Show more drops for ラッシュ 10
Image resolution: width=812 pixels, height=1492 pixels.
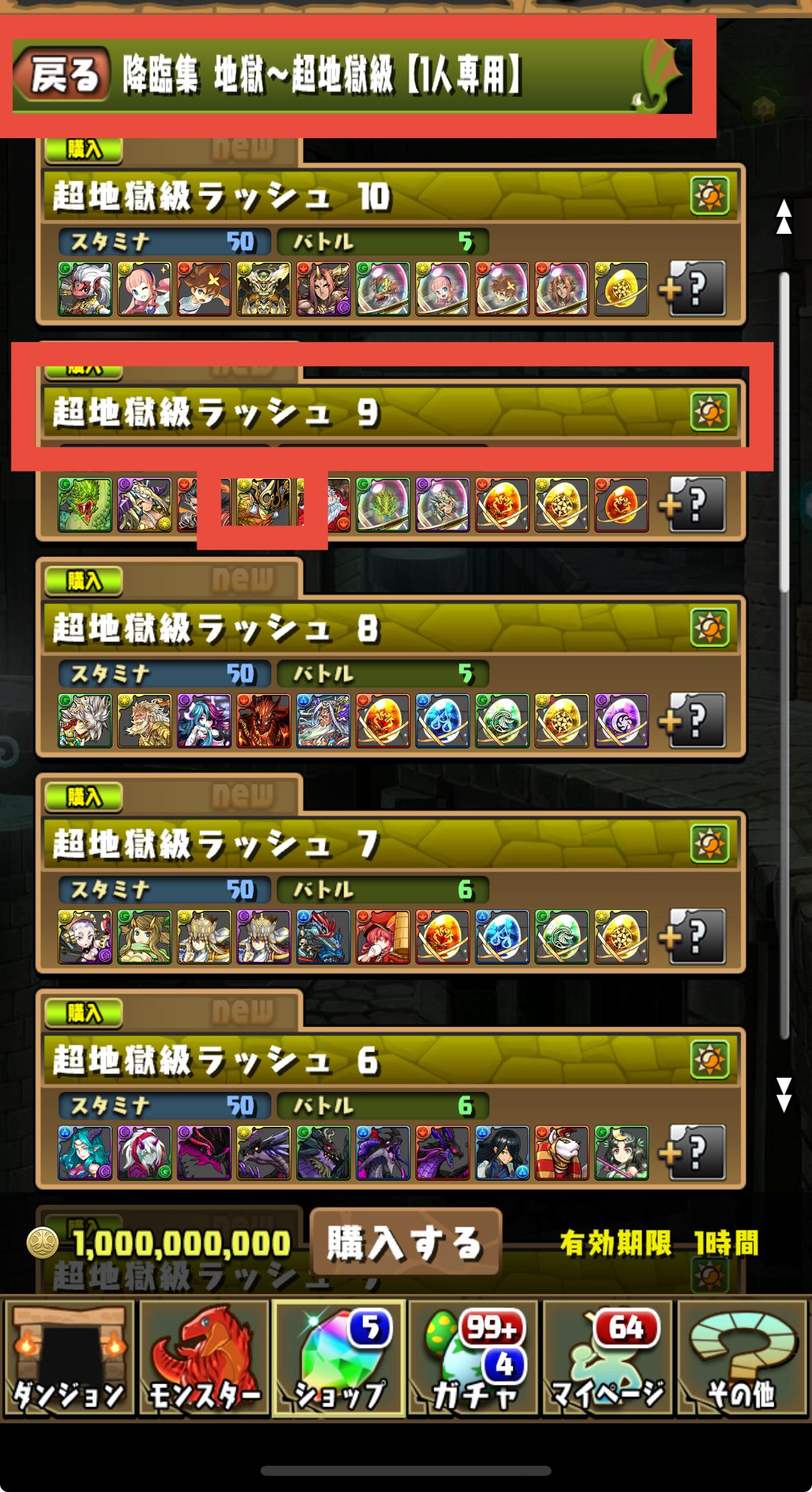[x=693, y=289]
